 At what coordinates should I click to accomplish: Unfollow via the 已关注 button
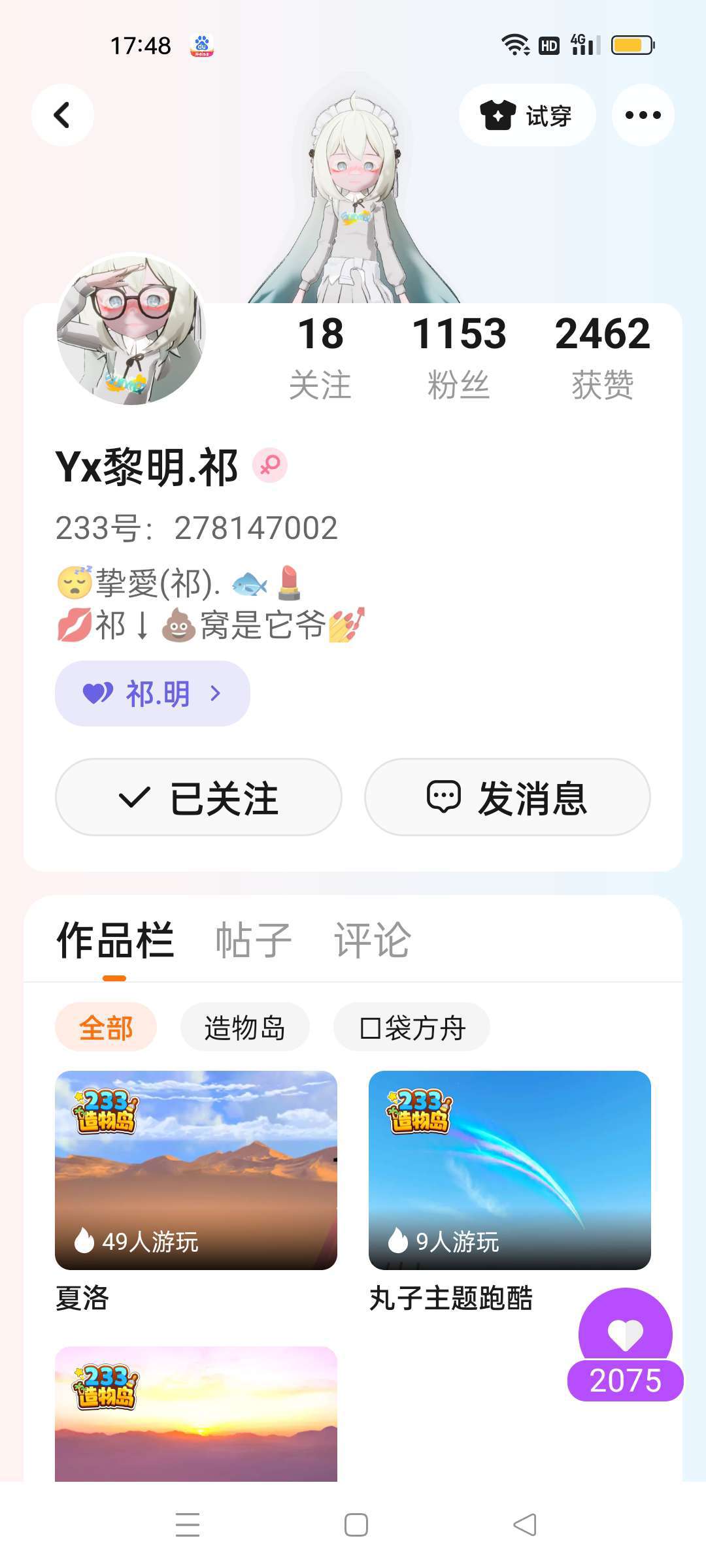click(199, 797)
